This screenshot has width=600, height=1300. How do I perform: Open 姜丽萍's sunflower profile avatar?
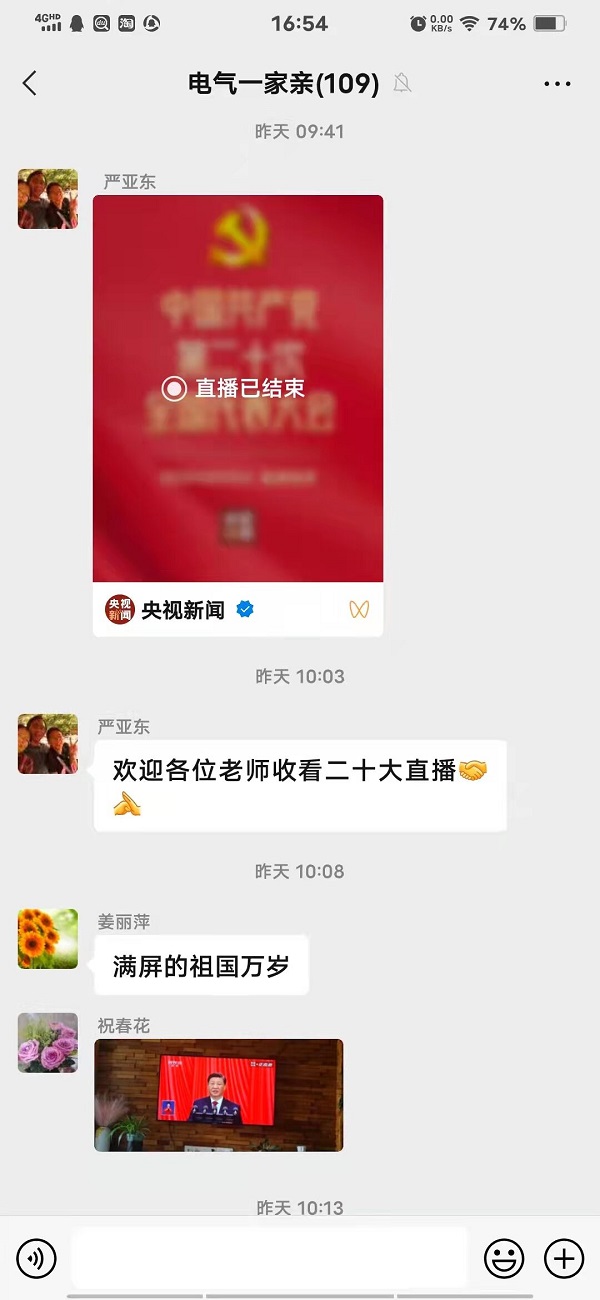48,938
